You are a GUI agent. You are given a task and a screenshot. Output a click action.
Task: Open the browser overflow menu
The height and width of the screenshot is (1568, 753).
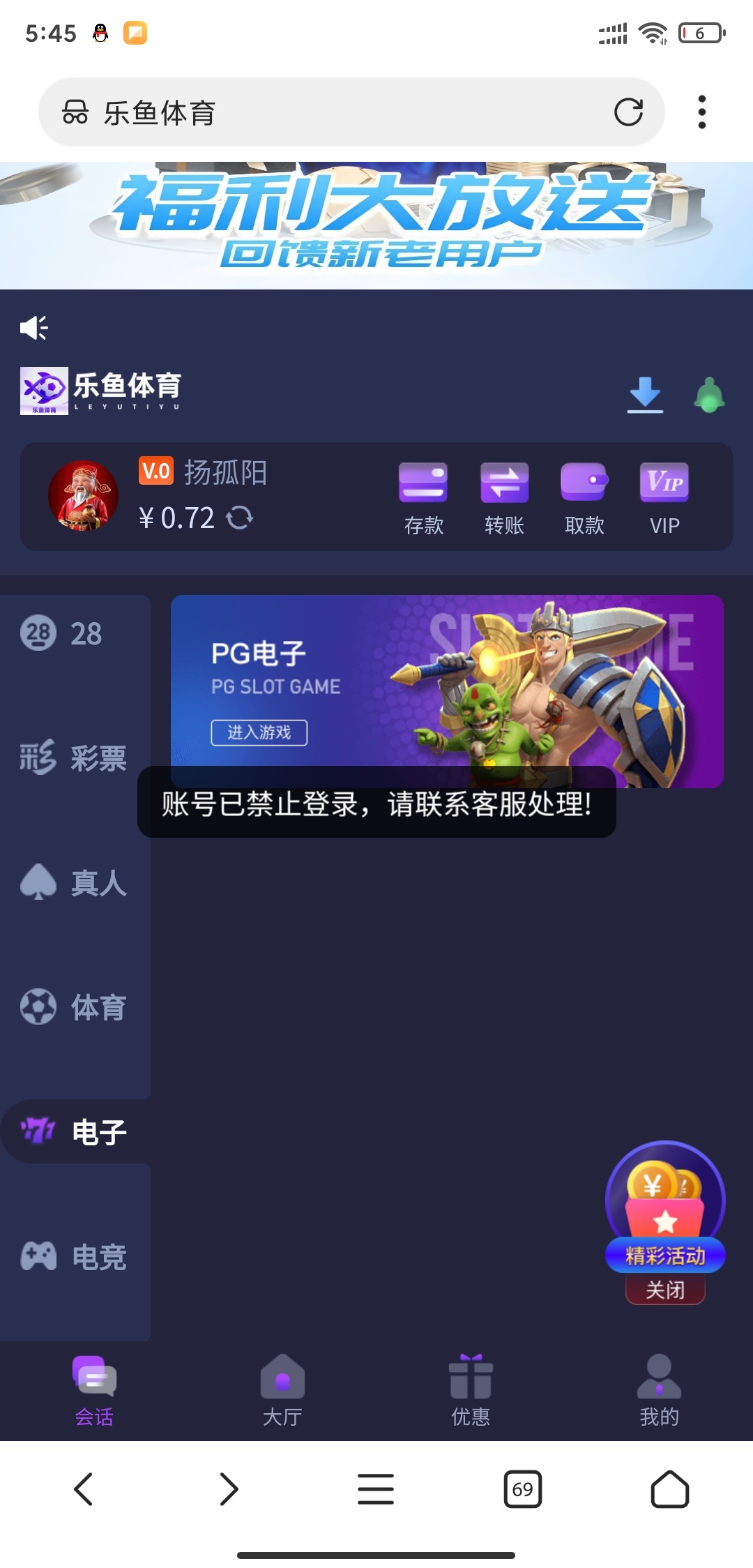click(701, 112)
